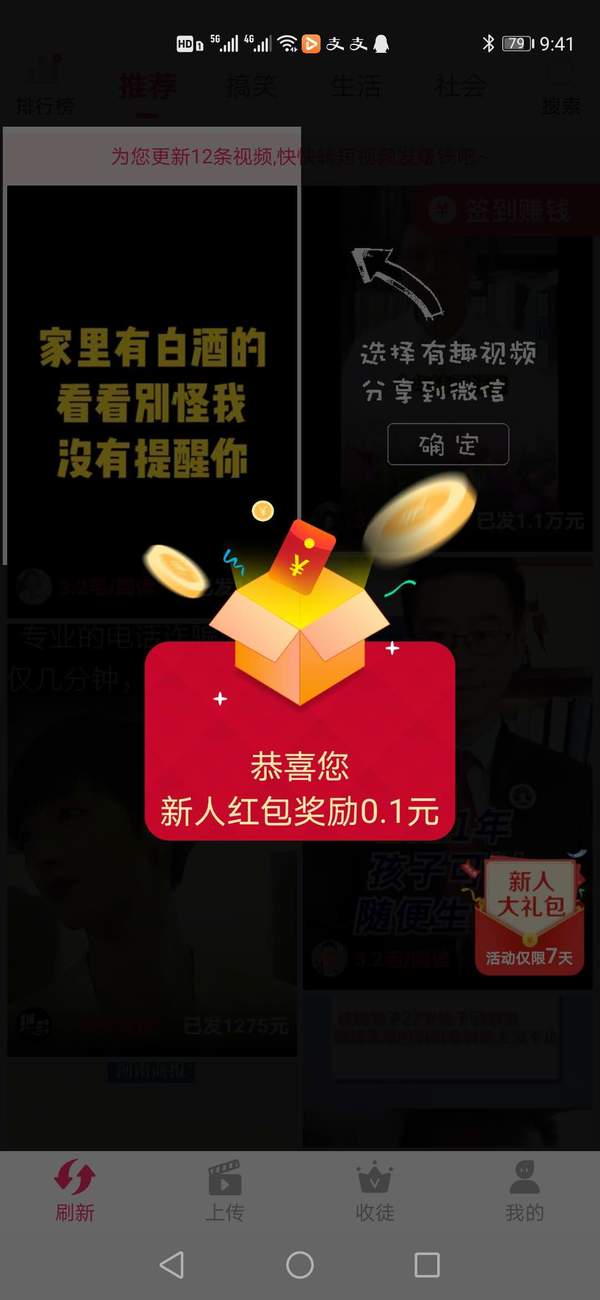The height and width of the screenshot is (1300, 600).
Task: Tap 签到赚钱 check-in button
Action: [500, 210]
